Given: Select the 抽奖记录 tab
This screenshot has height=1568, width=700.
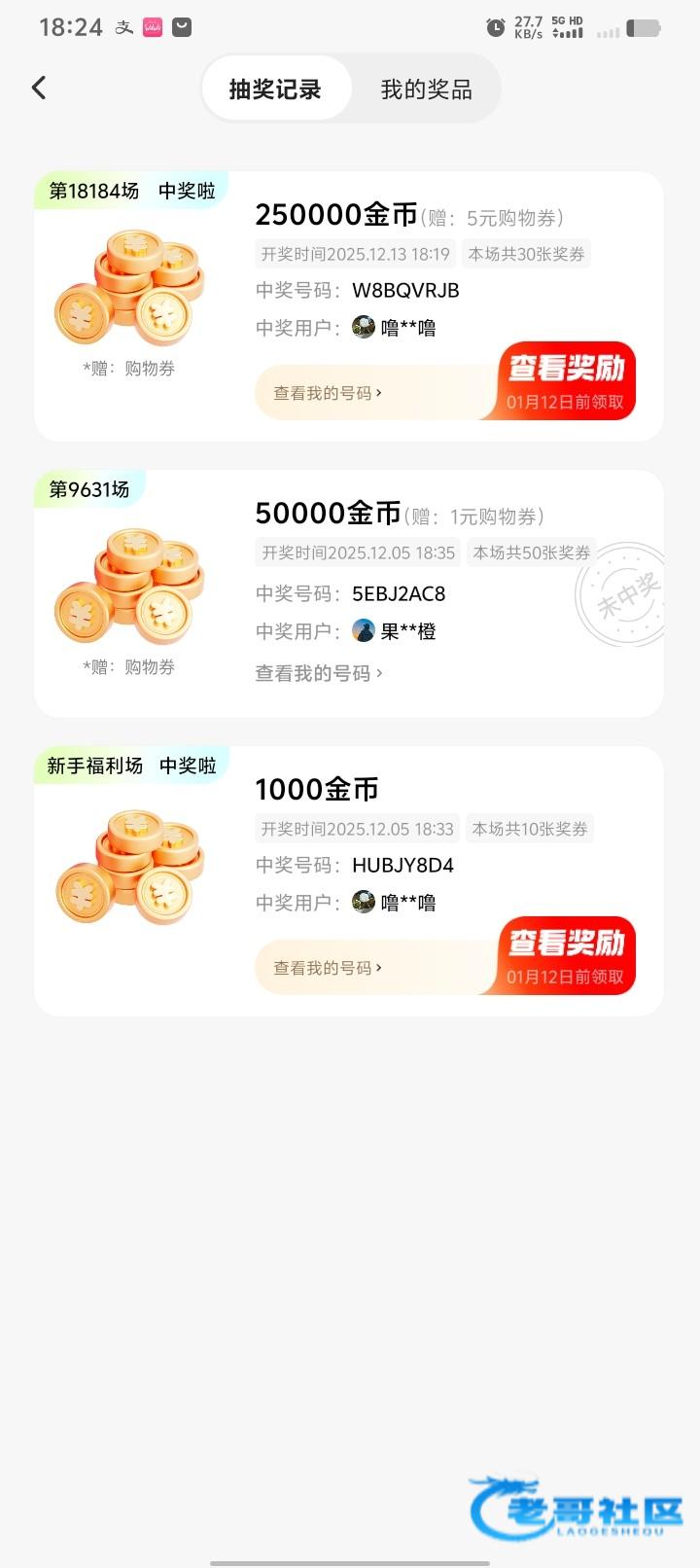Looking at the screenshot, I should 275,89.
